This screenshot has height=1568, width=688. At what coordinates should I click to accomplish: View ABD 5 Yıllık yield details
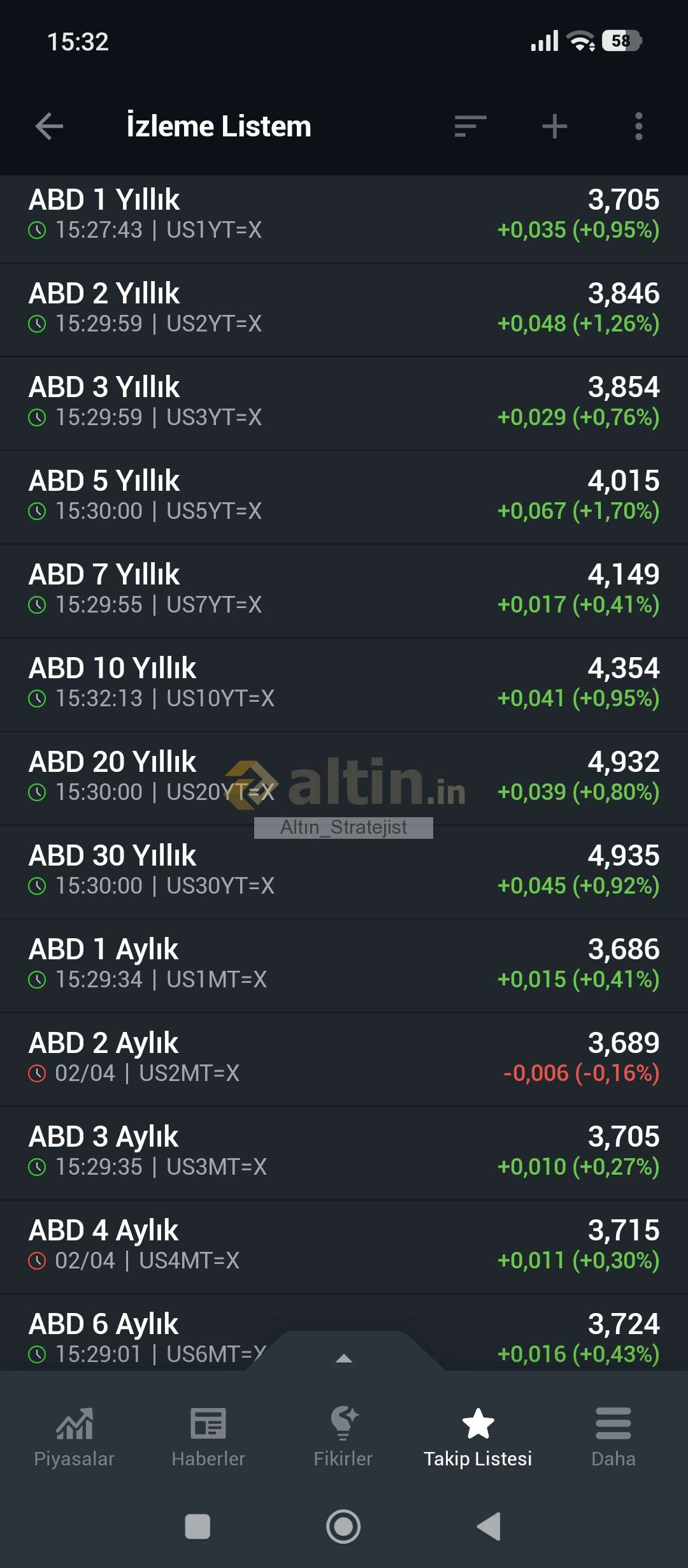pyautogui.click(x=344, y=496)
